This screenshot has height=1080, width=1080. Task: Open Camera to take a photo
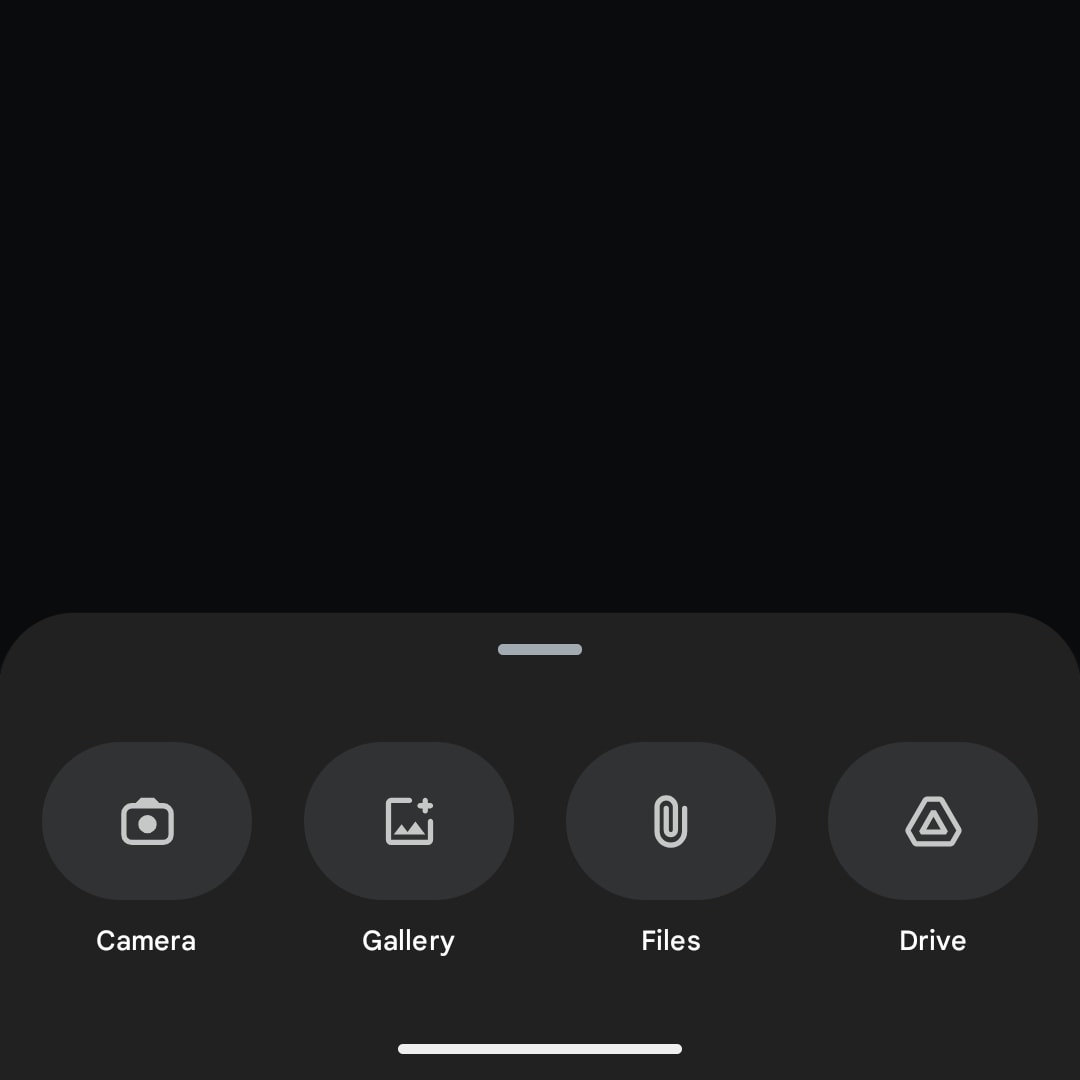pyautogui.click(x=147, y=821)
